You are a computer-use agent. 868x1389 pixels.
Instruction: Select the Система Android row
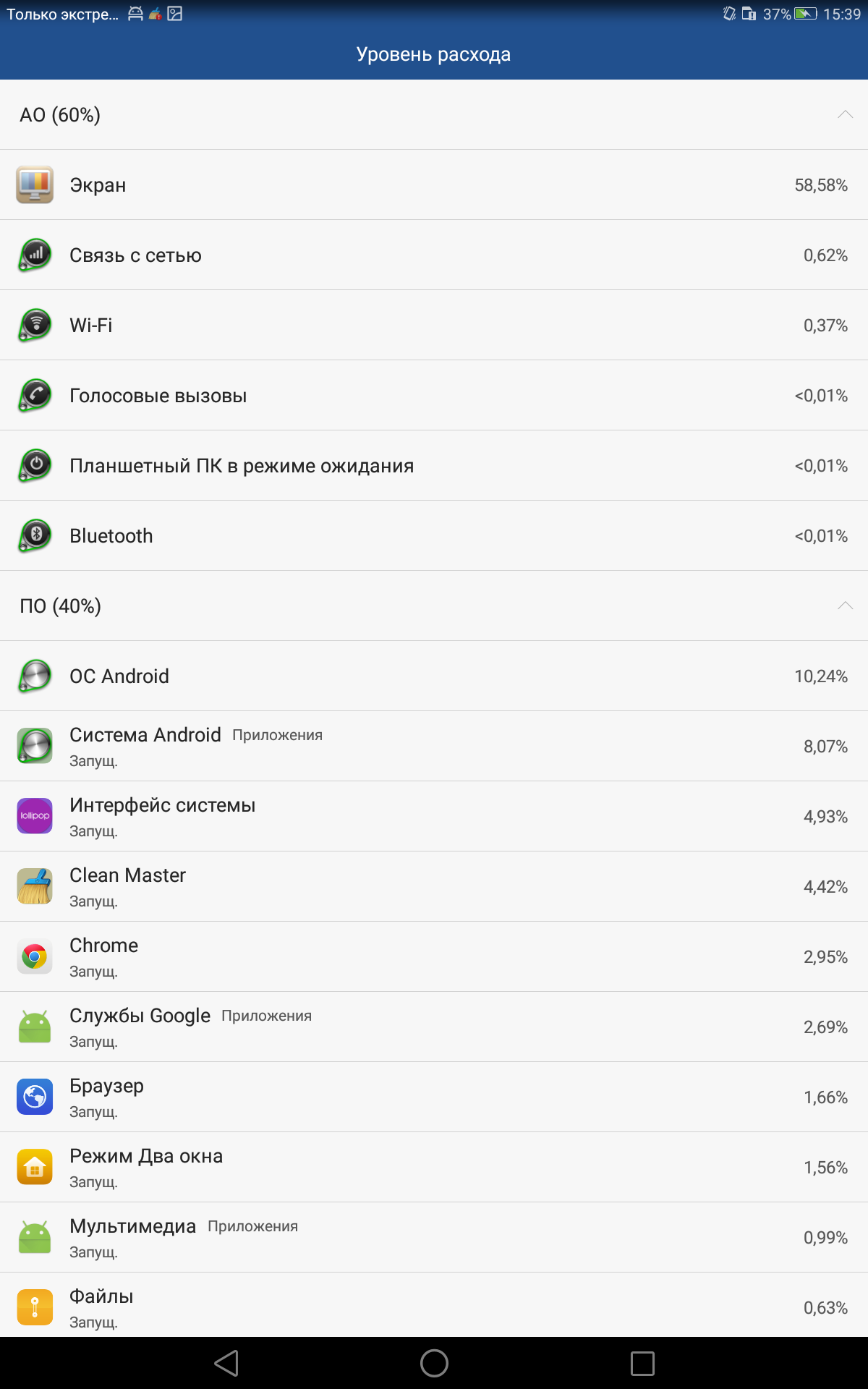(434, 747)
